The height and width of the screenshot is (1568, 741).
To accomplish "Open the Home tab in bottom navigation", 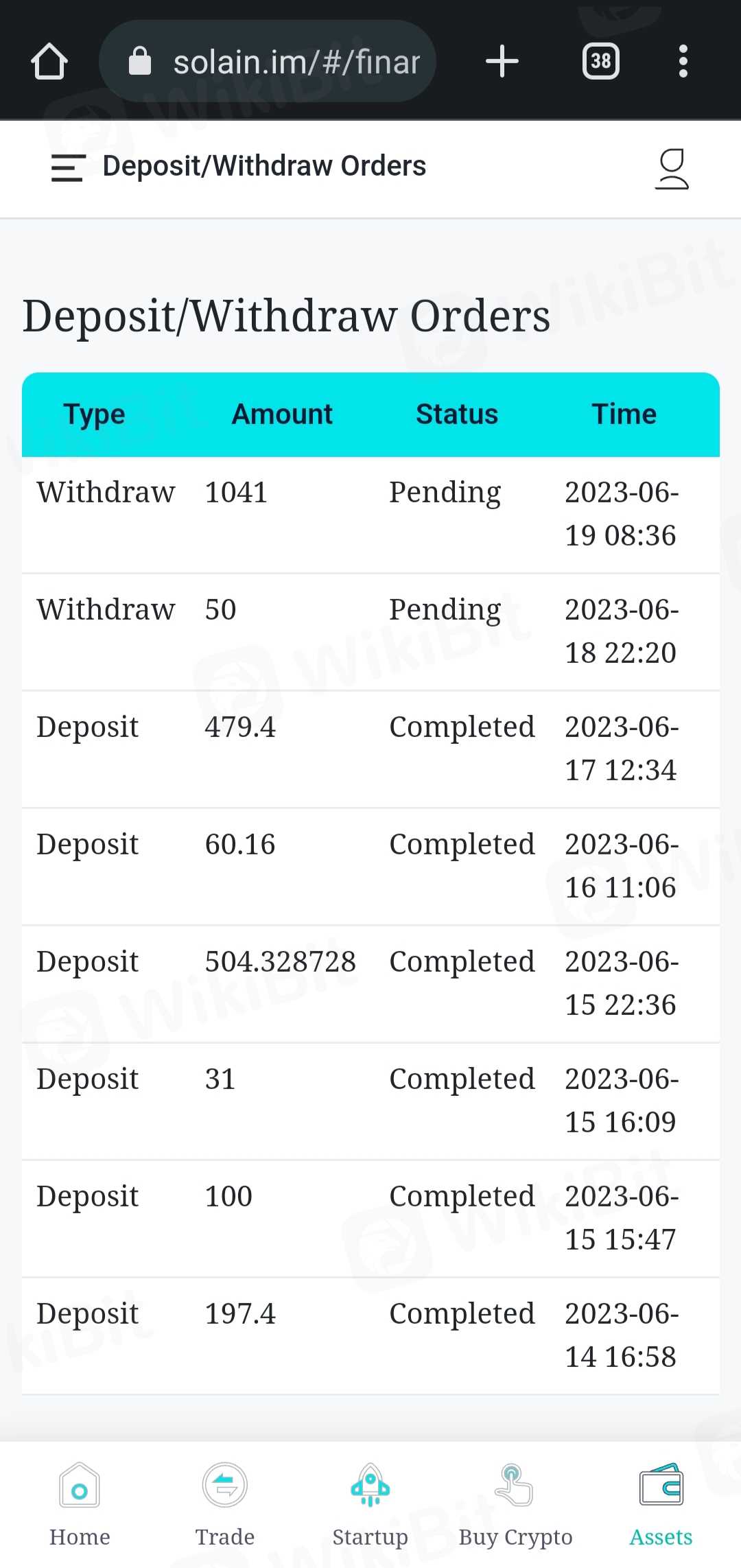I will [79, 1503].
